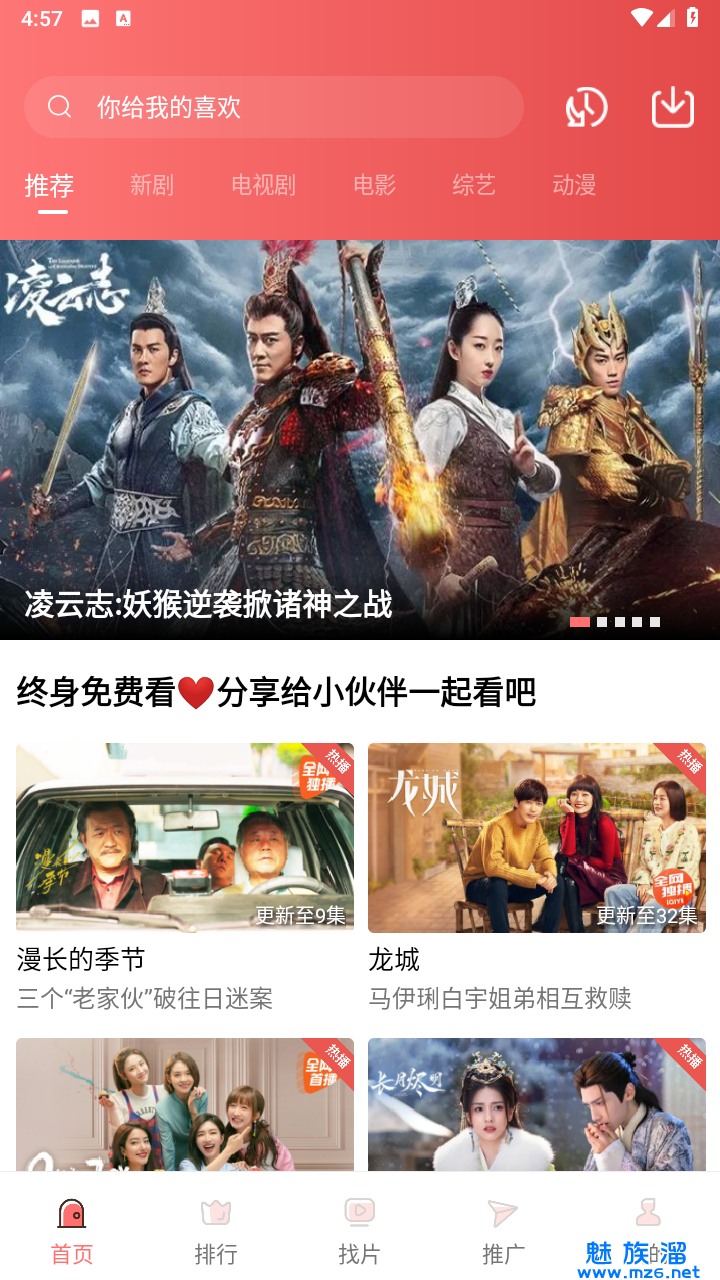
Task: Switch to the 电视剧 tab
Action: pos(263,185)
